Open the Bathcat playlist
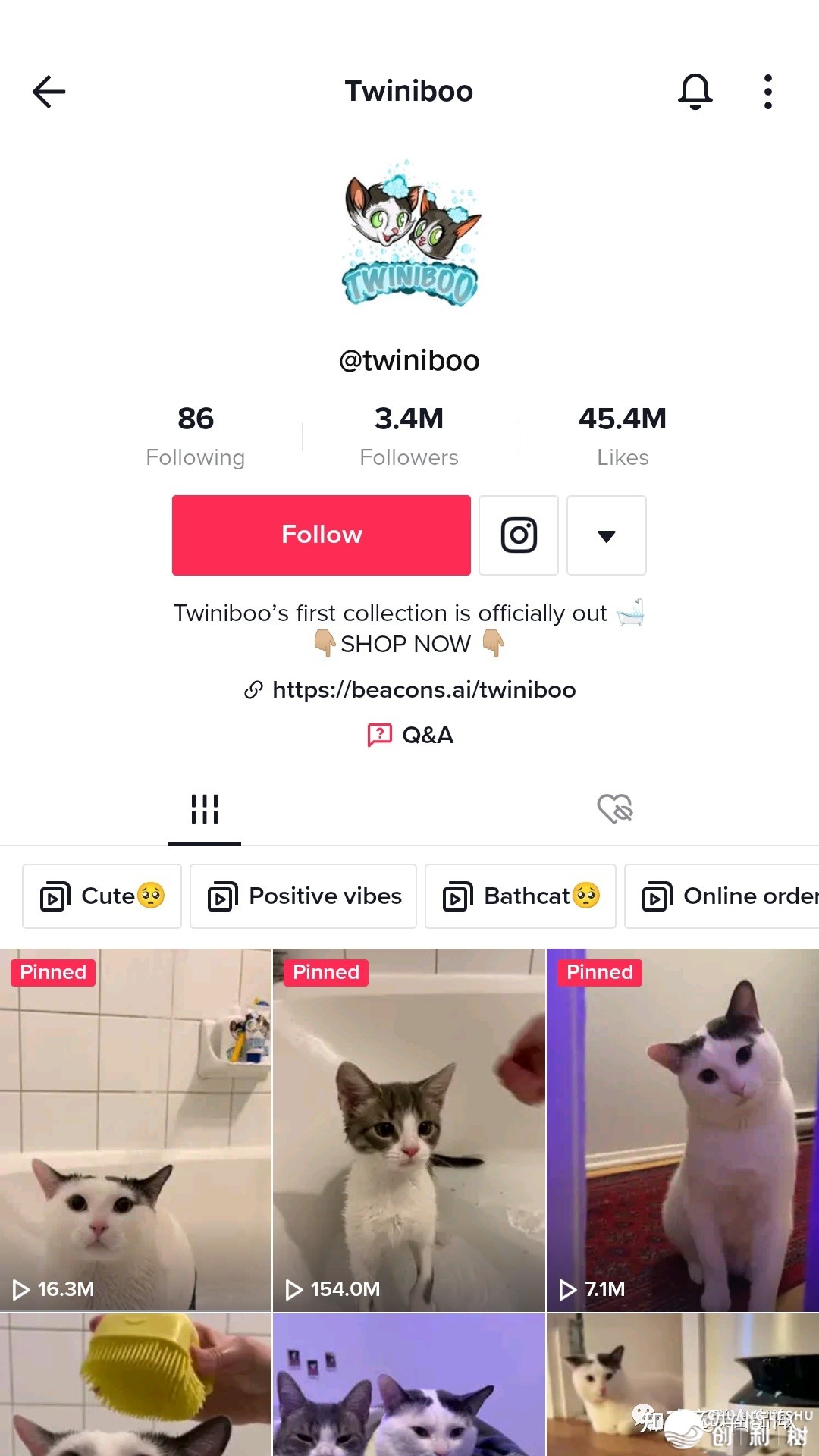The height and width of the screenshot is (1456, 819). tap(520, 896)
